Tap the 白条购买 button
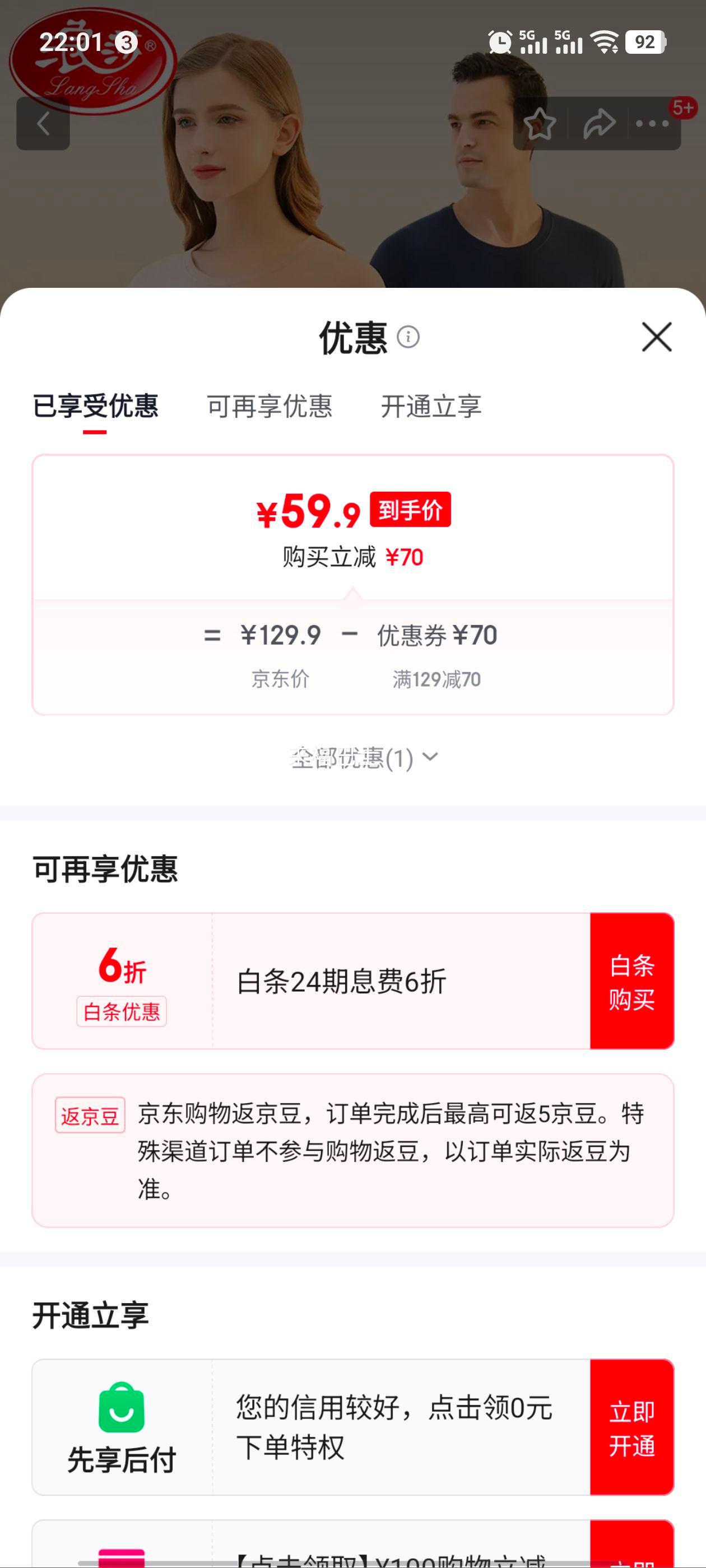 click(631, 982)
